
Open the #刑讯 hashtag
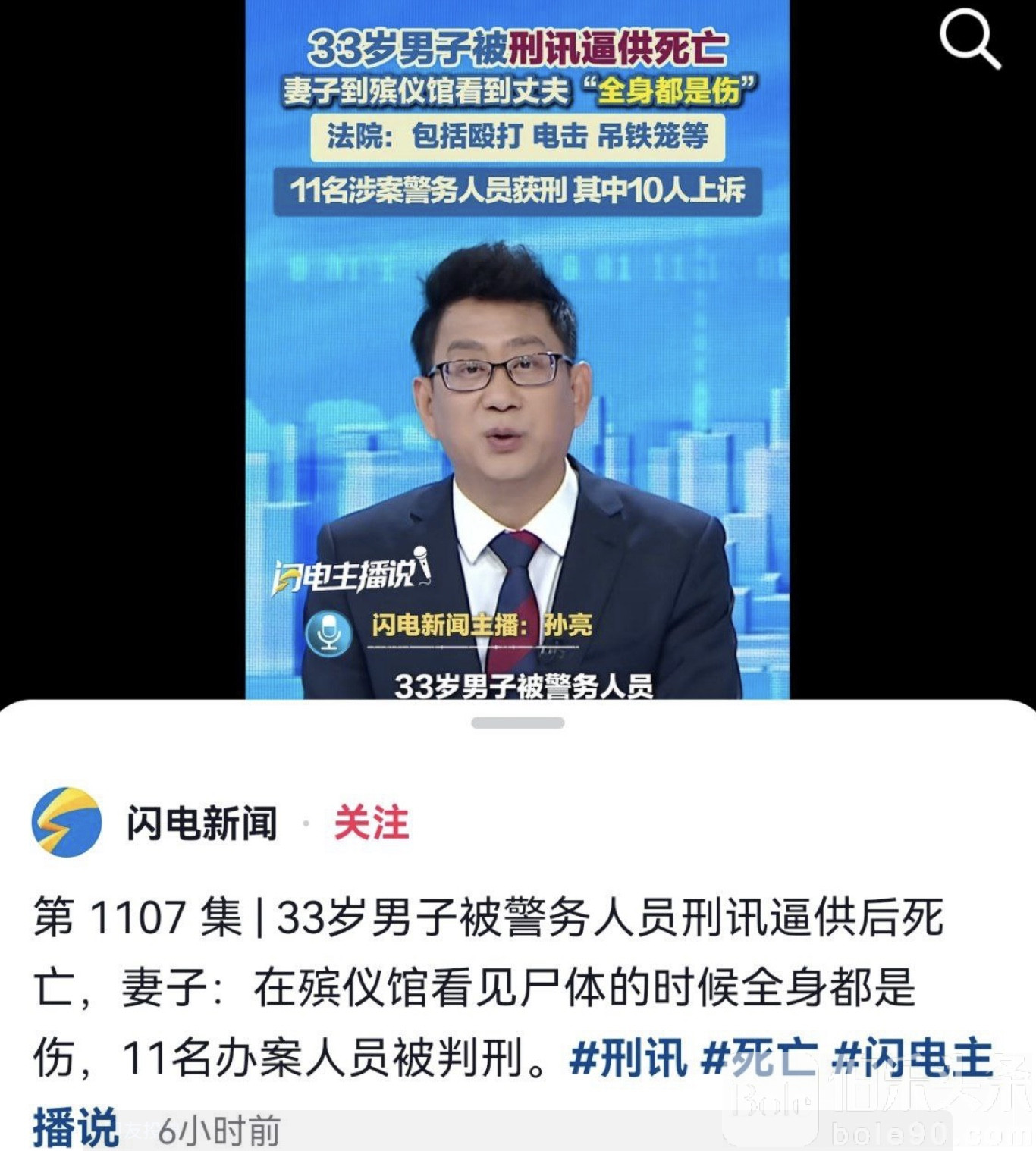[x=628, y=1058]
